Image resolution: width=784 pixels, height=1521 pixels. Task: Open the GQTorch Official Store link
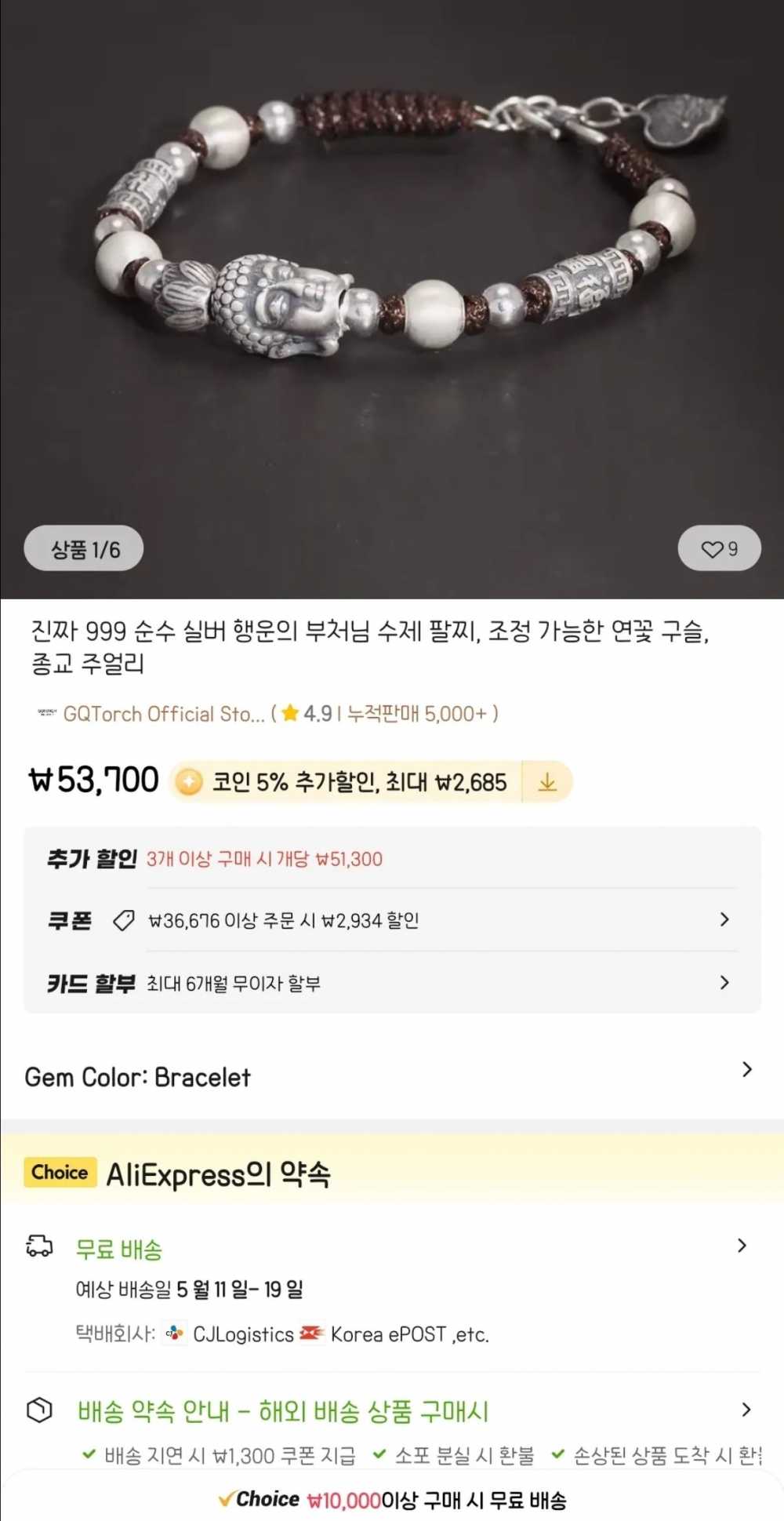click(x=163, y=714)
